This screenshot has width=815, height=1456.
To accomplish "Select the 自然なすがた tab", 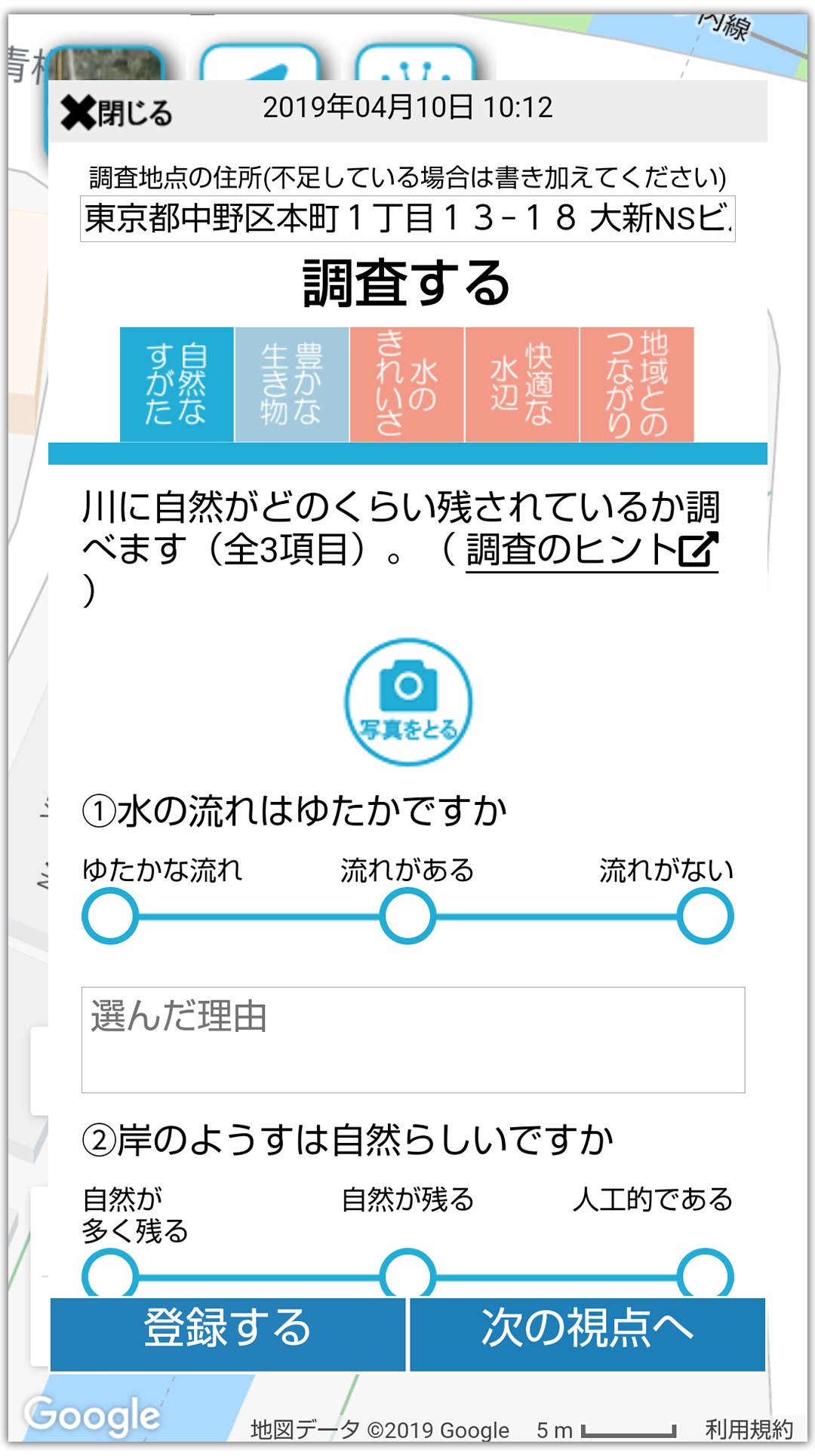I will (x=177, y=384).
